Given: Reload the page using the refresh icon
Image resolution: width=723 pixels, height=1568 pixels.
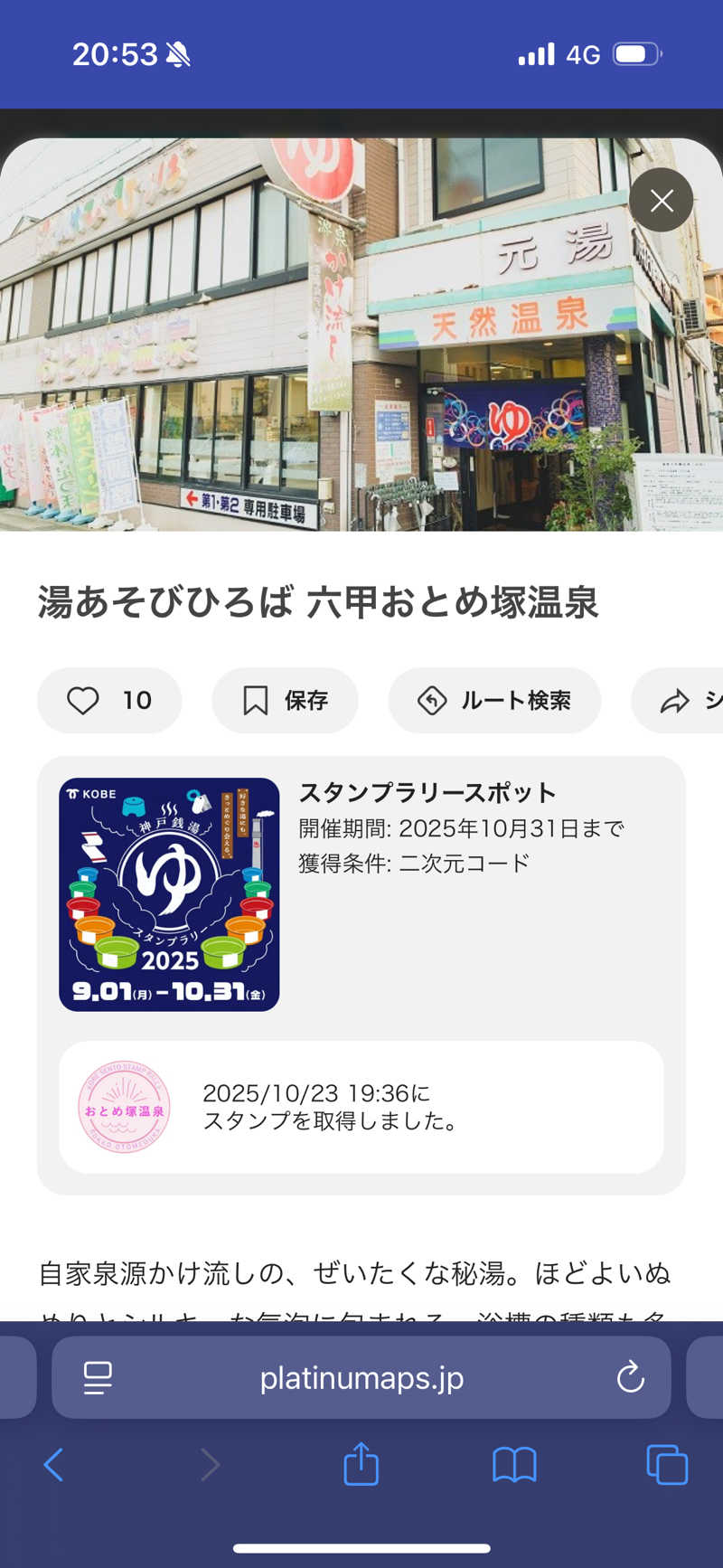Looking at the screenshot, I should (x=631, y=1378).
